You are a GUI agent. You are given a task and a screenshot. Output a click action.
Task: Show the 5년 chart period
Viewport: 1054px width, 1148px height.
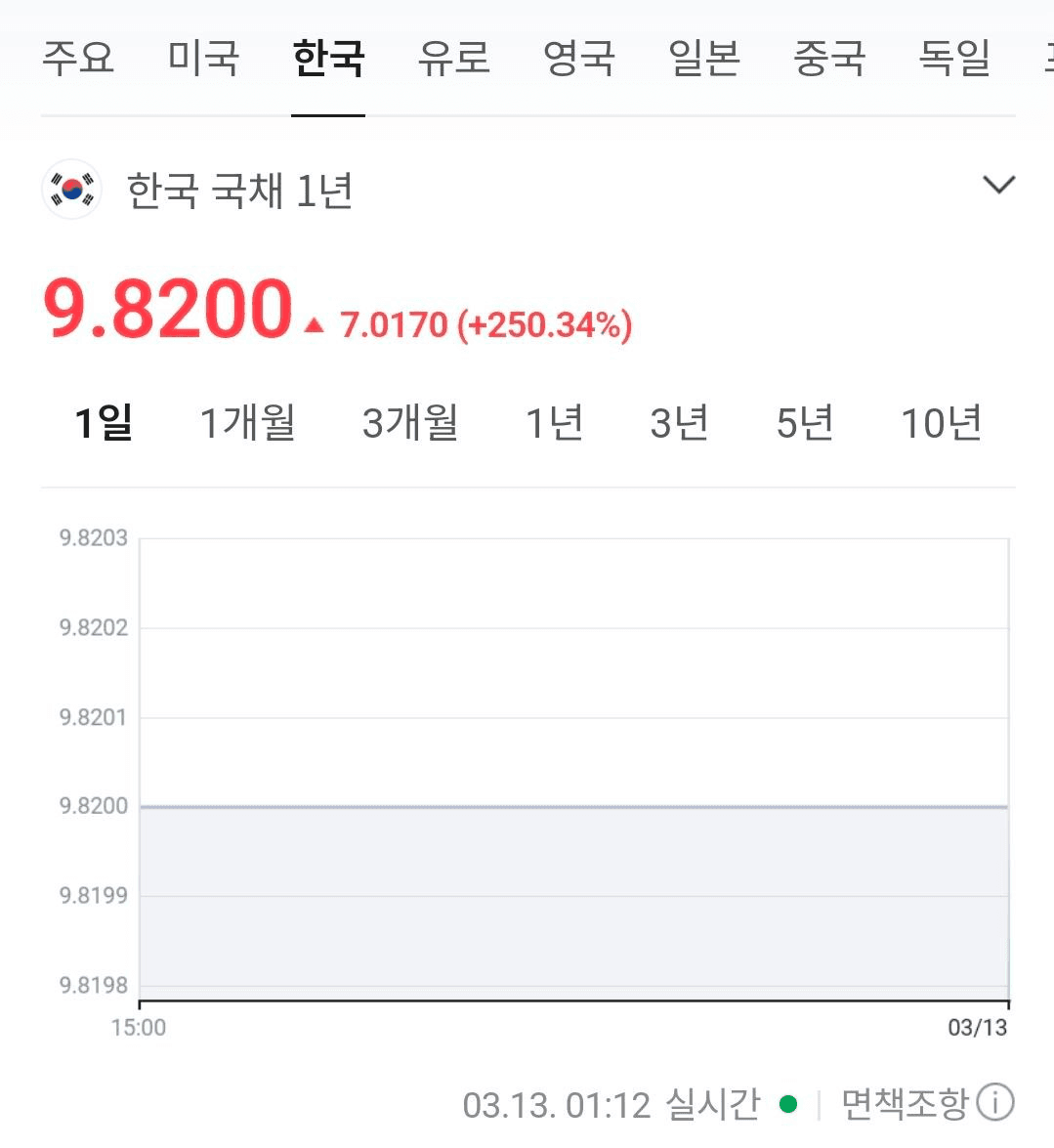[805, 423]
